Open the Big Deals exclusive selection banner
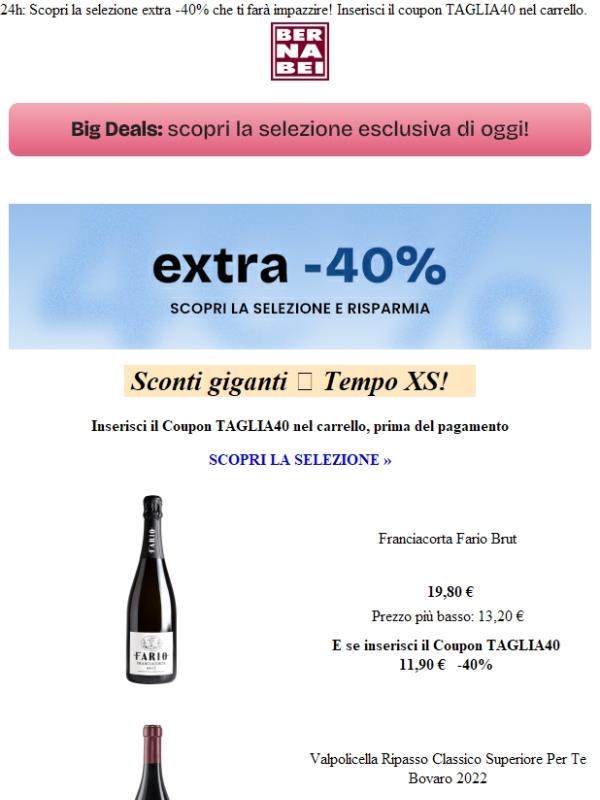The width and height of the screenshot is (600, 800). [300, 130]
